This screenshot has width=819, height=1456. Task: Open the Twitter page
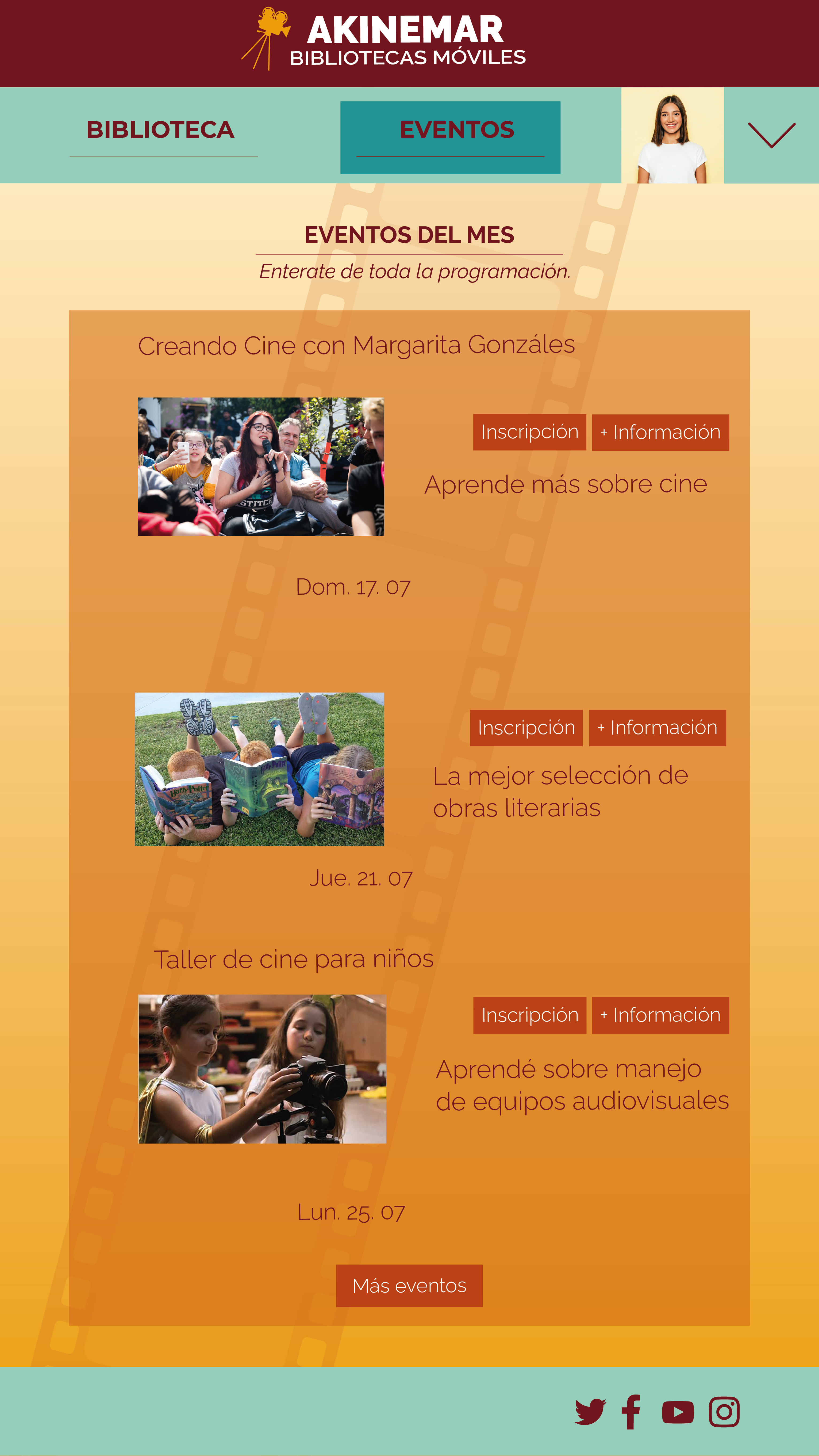(590, 1412)
